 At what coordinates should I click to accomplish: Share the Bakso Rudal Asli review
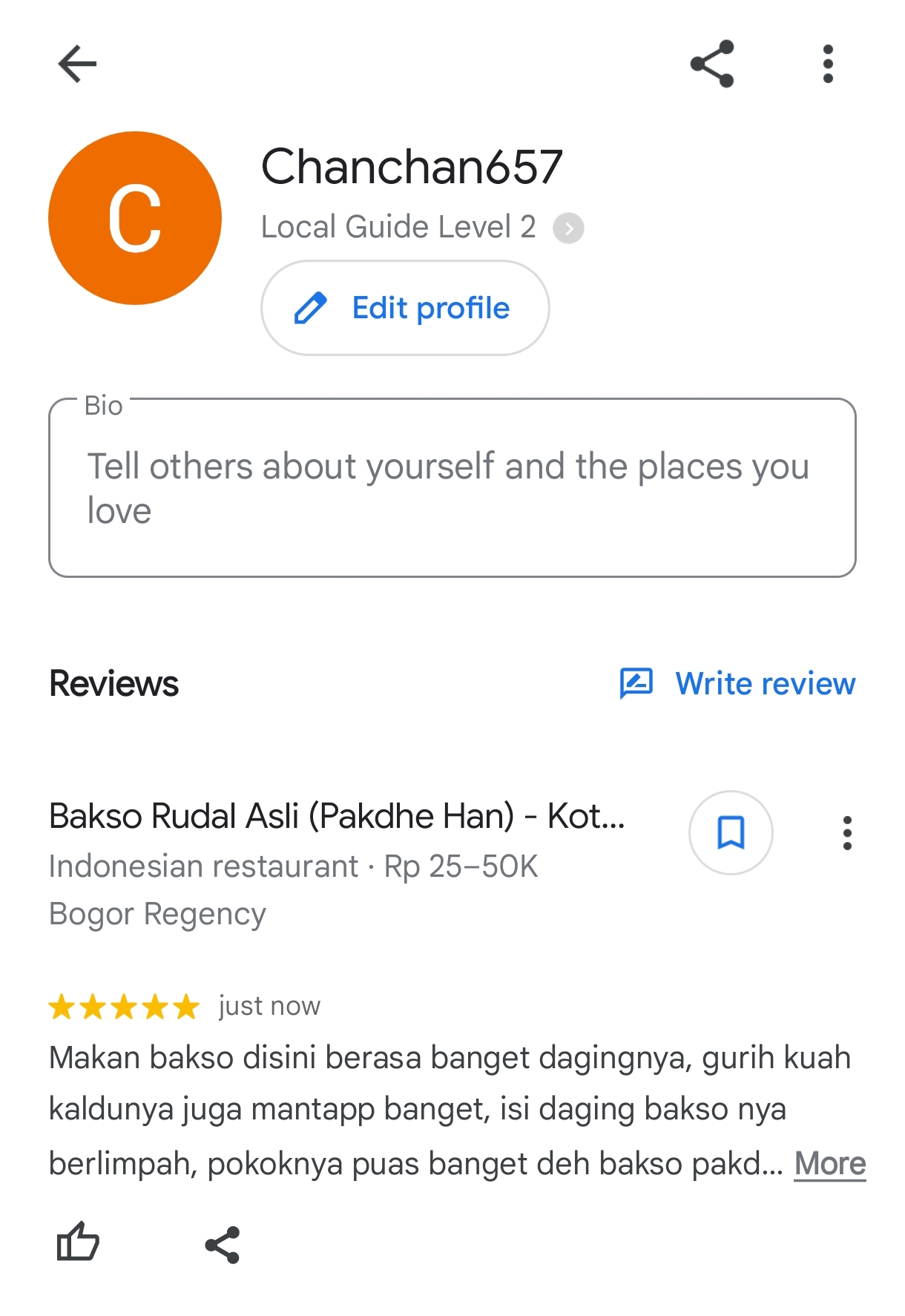(x=223, y=1244)
